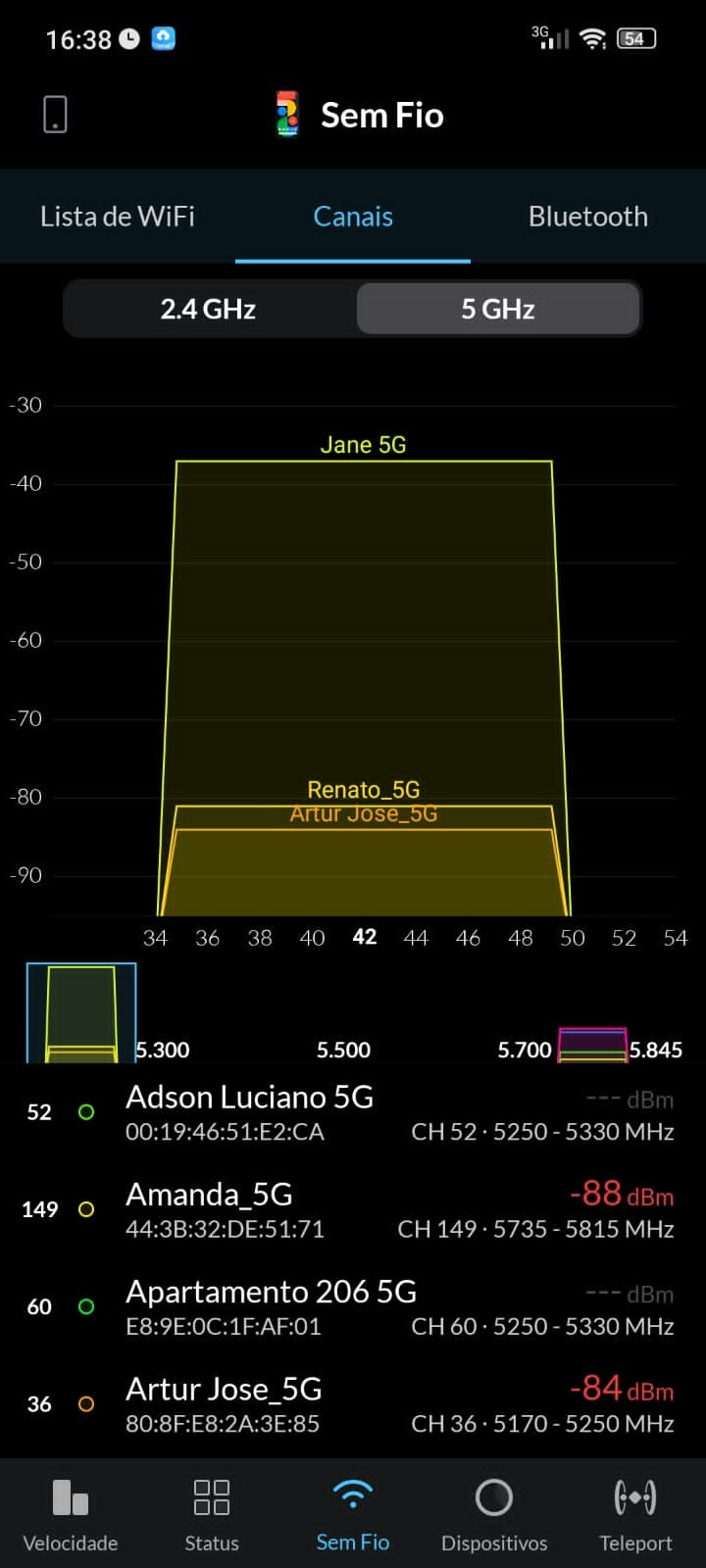Viewport: 706px width, 1568px height.
Task: Switch to the Teleport tab
Action: 635,1514
